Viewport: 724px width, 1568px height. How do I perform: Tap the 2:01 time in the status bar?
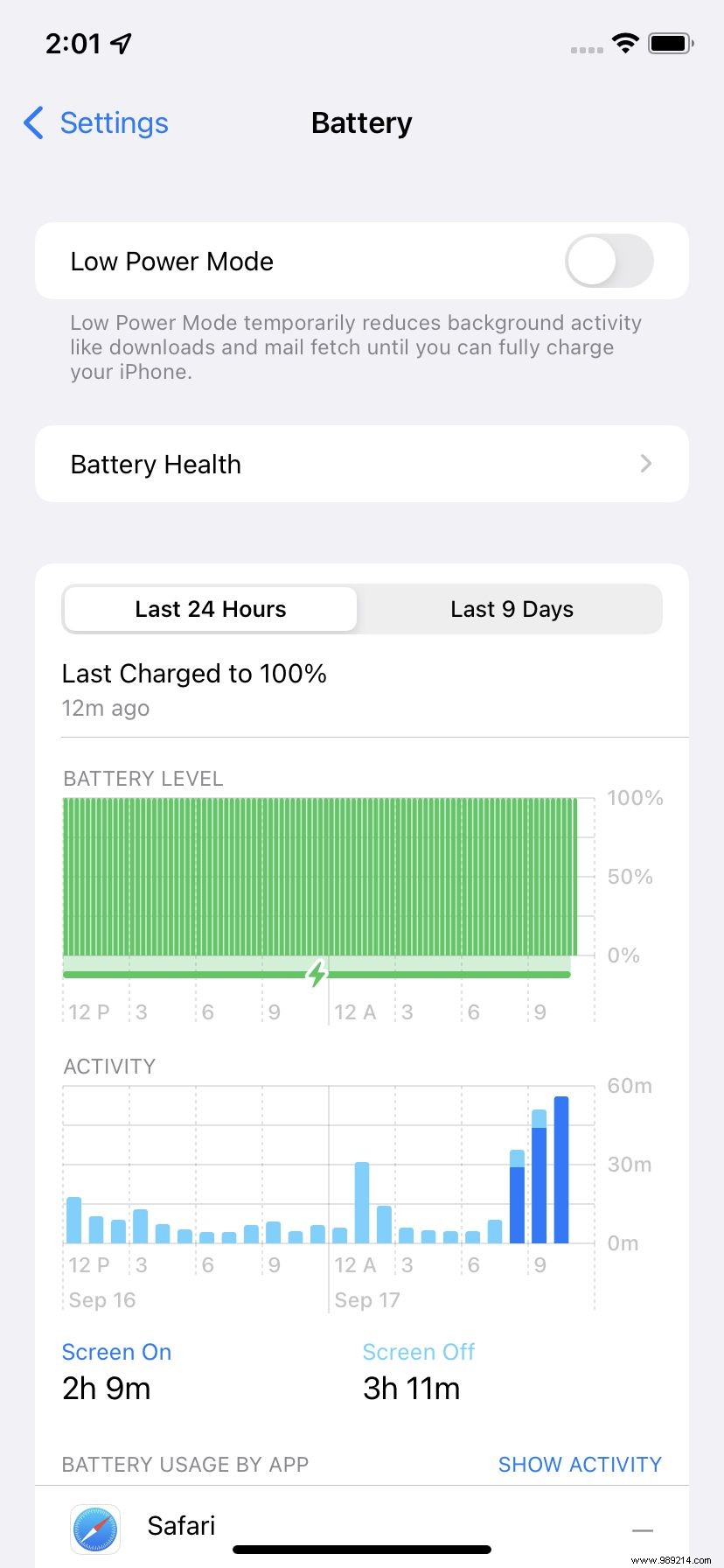[73, 41]
